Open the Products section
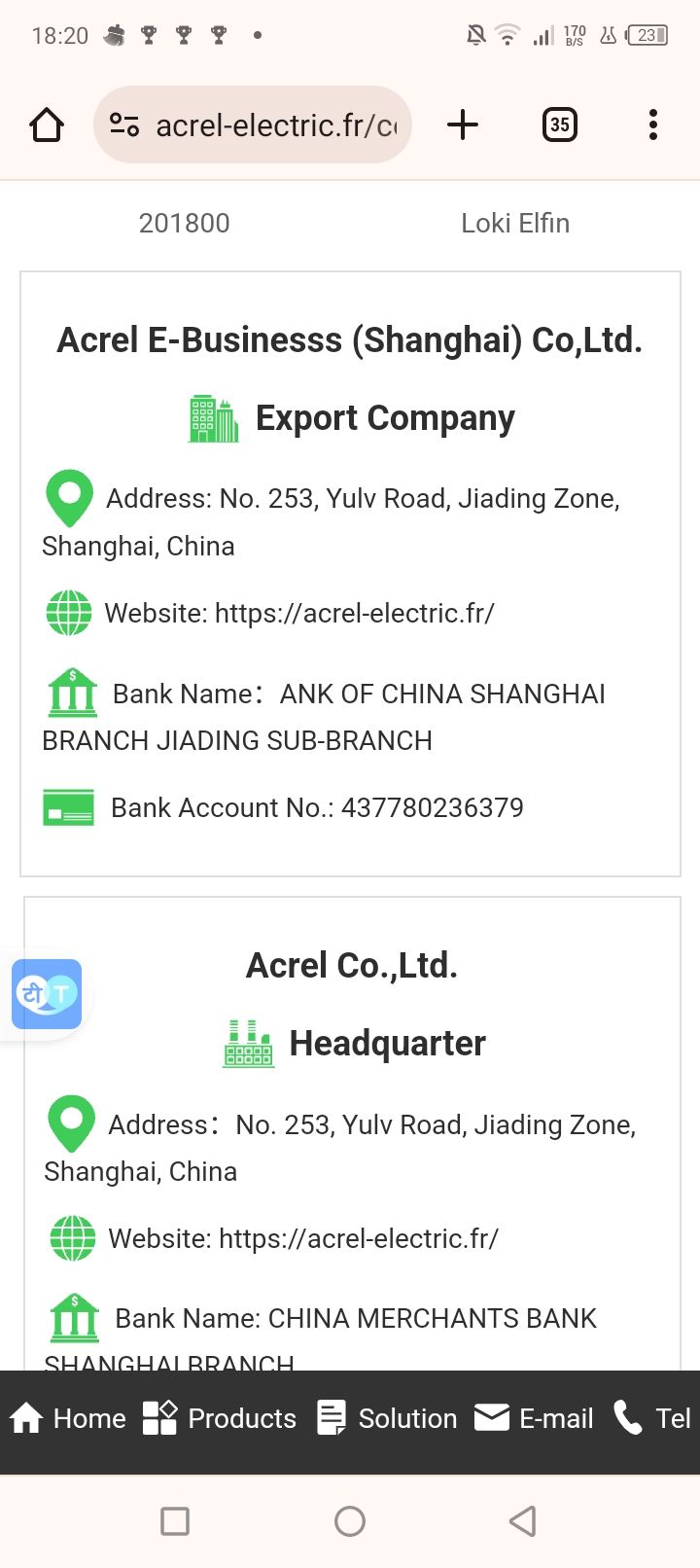 [219, 1418]
